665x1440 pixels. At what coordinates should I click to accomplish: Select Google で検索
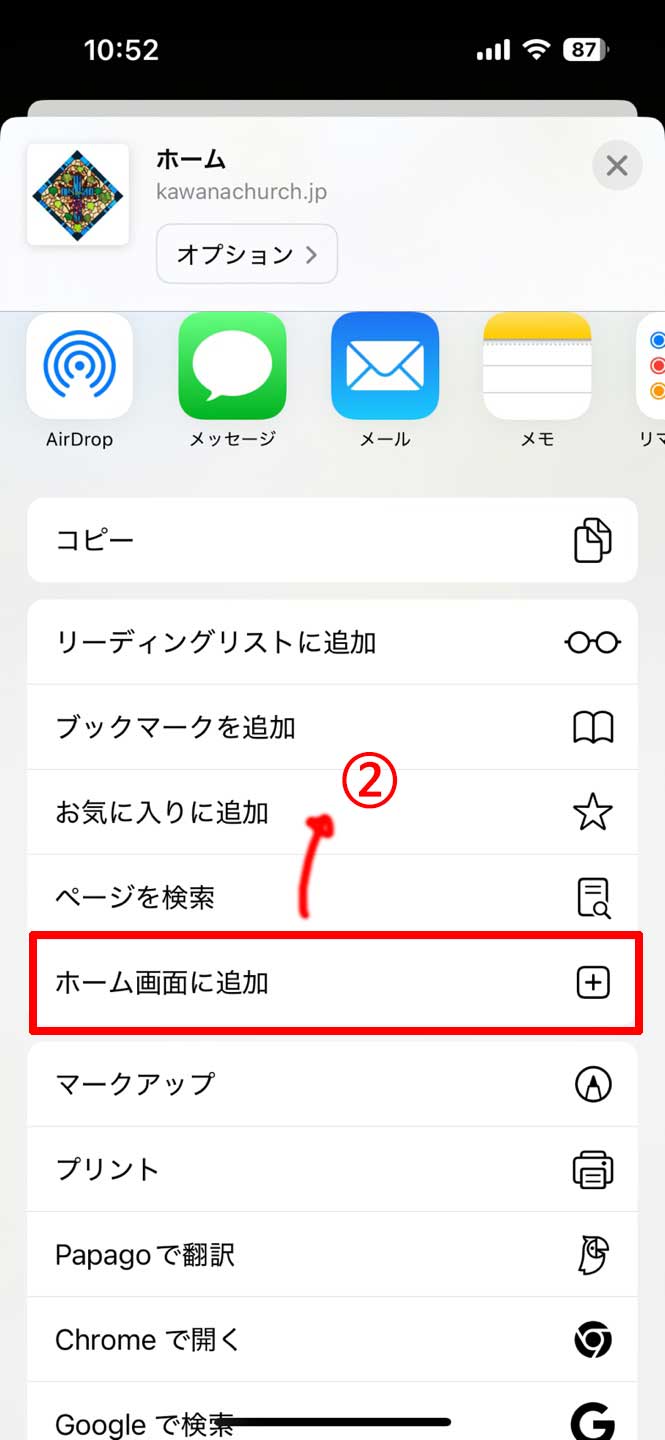332,1418
